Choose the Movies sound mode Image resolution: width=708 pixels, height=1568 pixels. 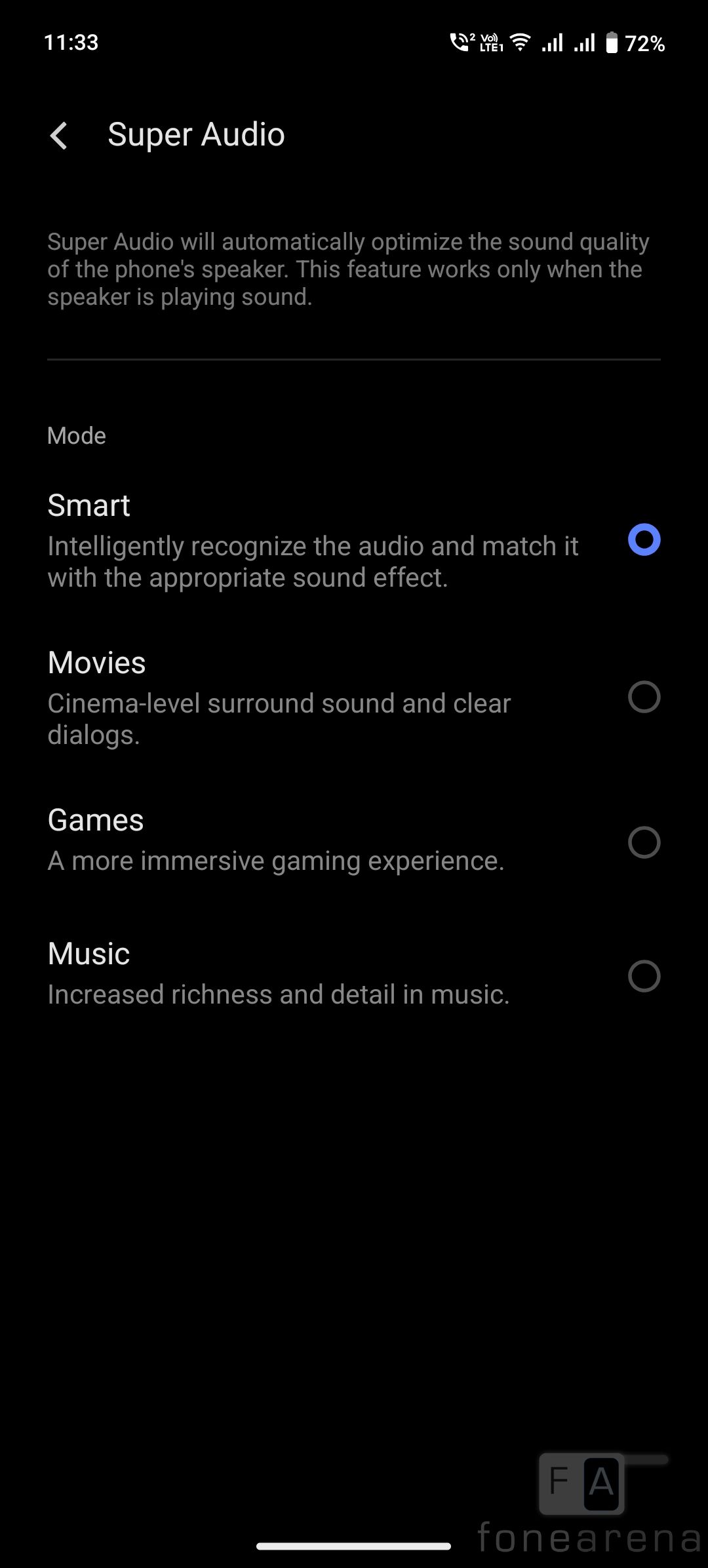tap(643, 697)
